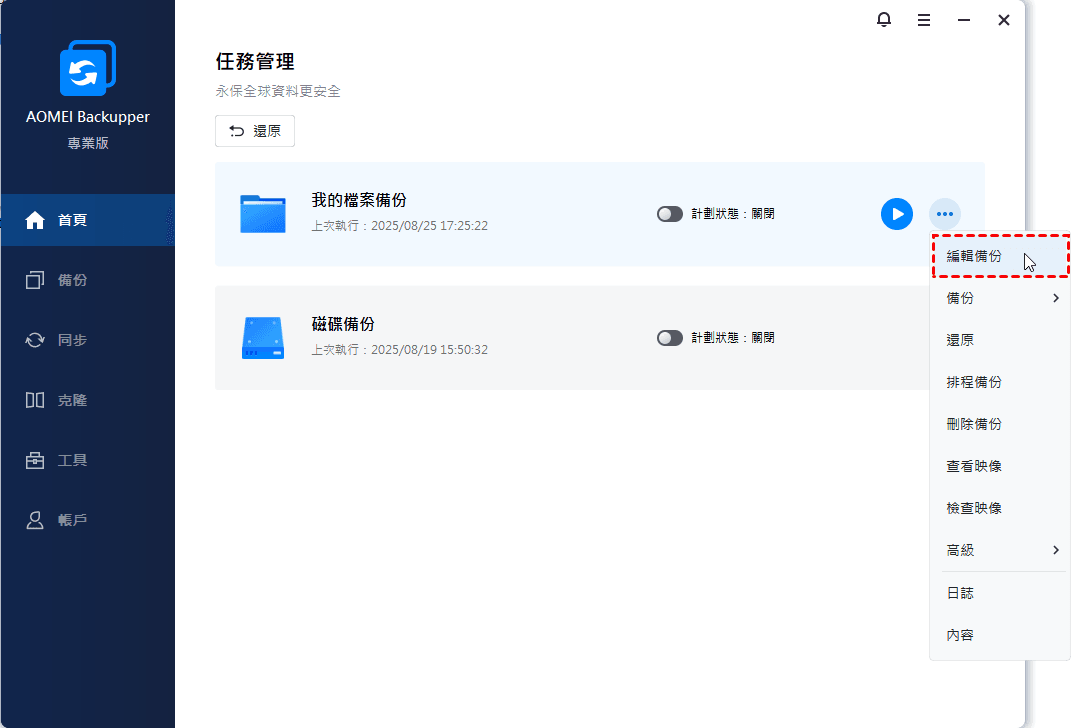Expand the 高級 submenu
Image resolution: width=1088 pixels, height=728 pixels.
tap(1000, 550)
